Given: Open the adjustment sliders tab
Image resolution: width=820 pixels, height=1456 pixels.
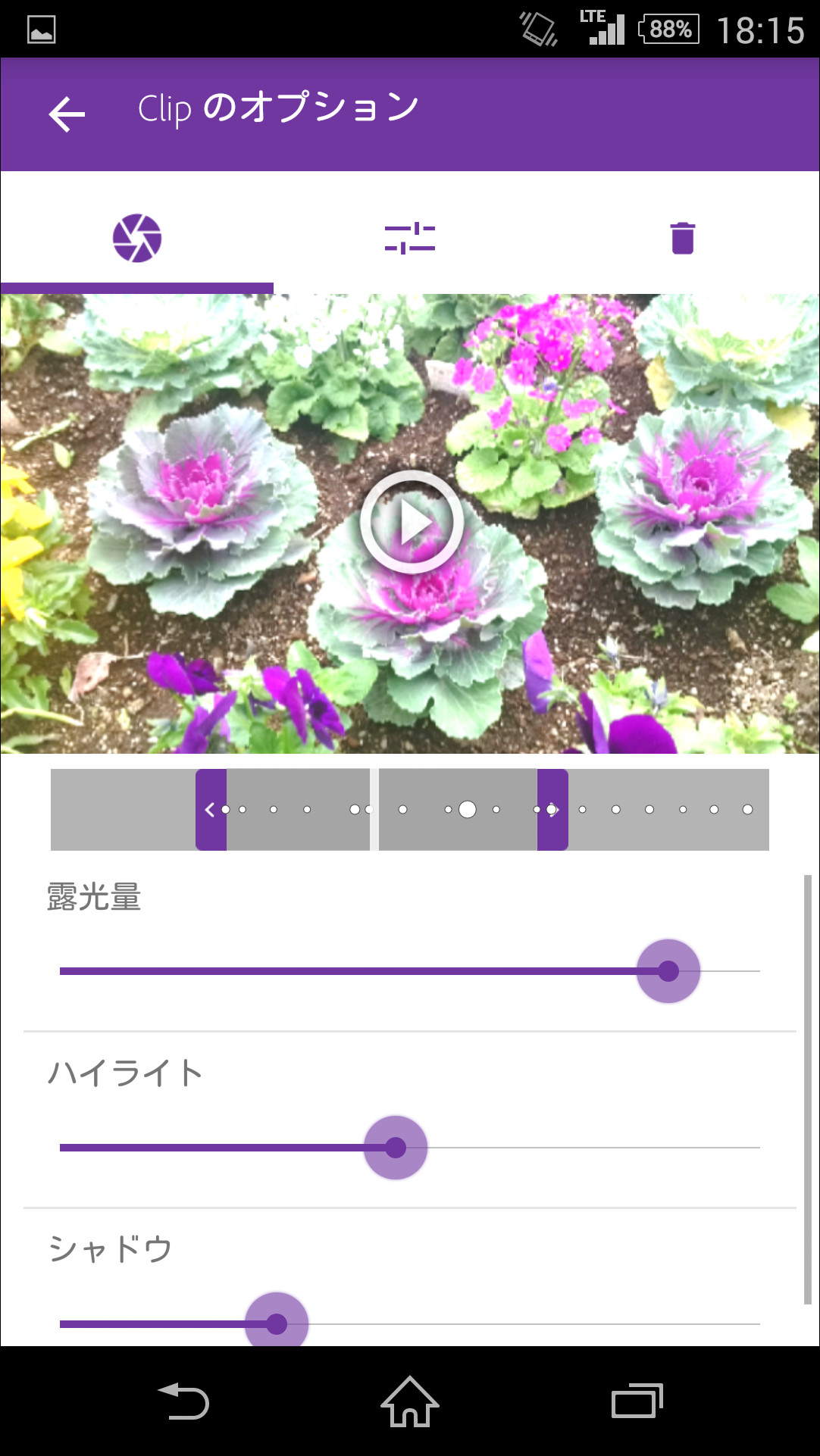Looking at the screenshot, I should pyautogui.click(x=409, y=238).
